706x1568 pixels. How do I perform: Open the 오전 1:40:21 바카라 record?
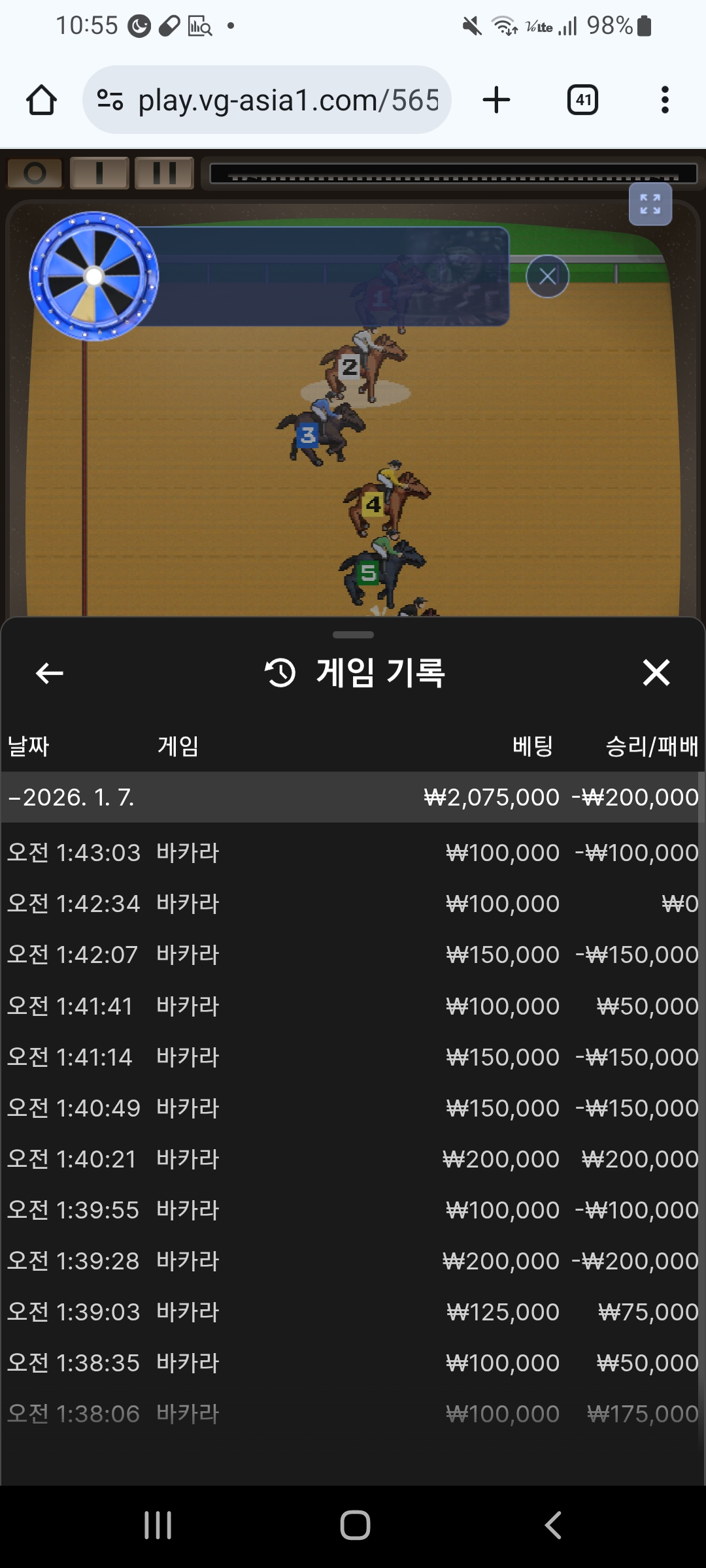[x=352, y=1159]
